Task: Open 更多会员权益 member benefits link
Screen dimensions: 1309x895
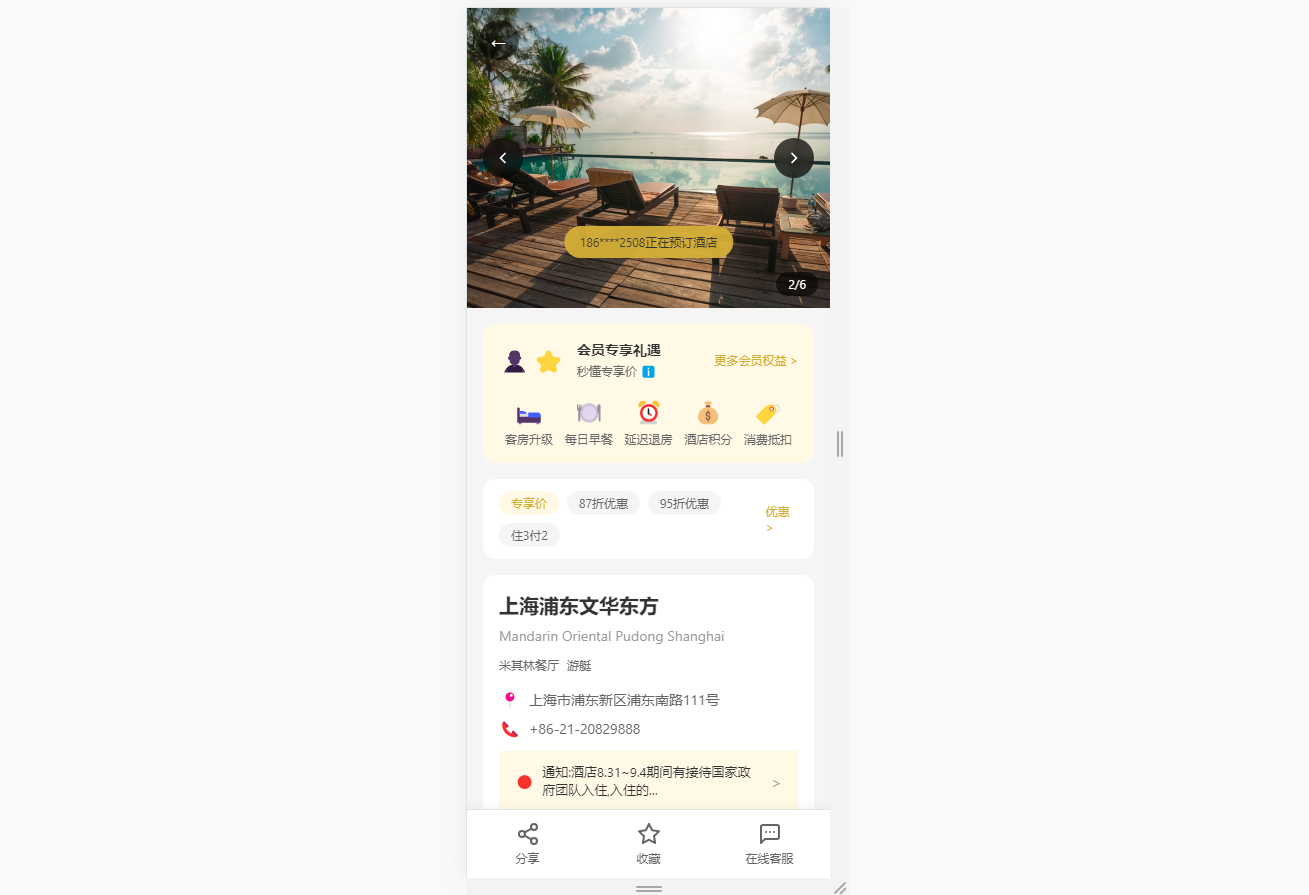Action: [755, 361]
